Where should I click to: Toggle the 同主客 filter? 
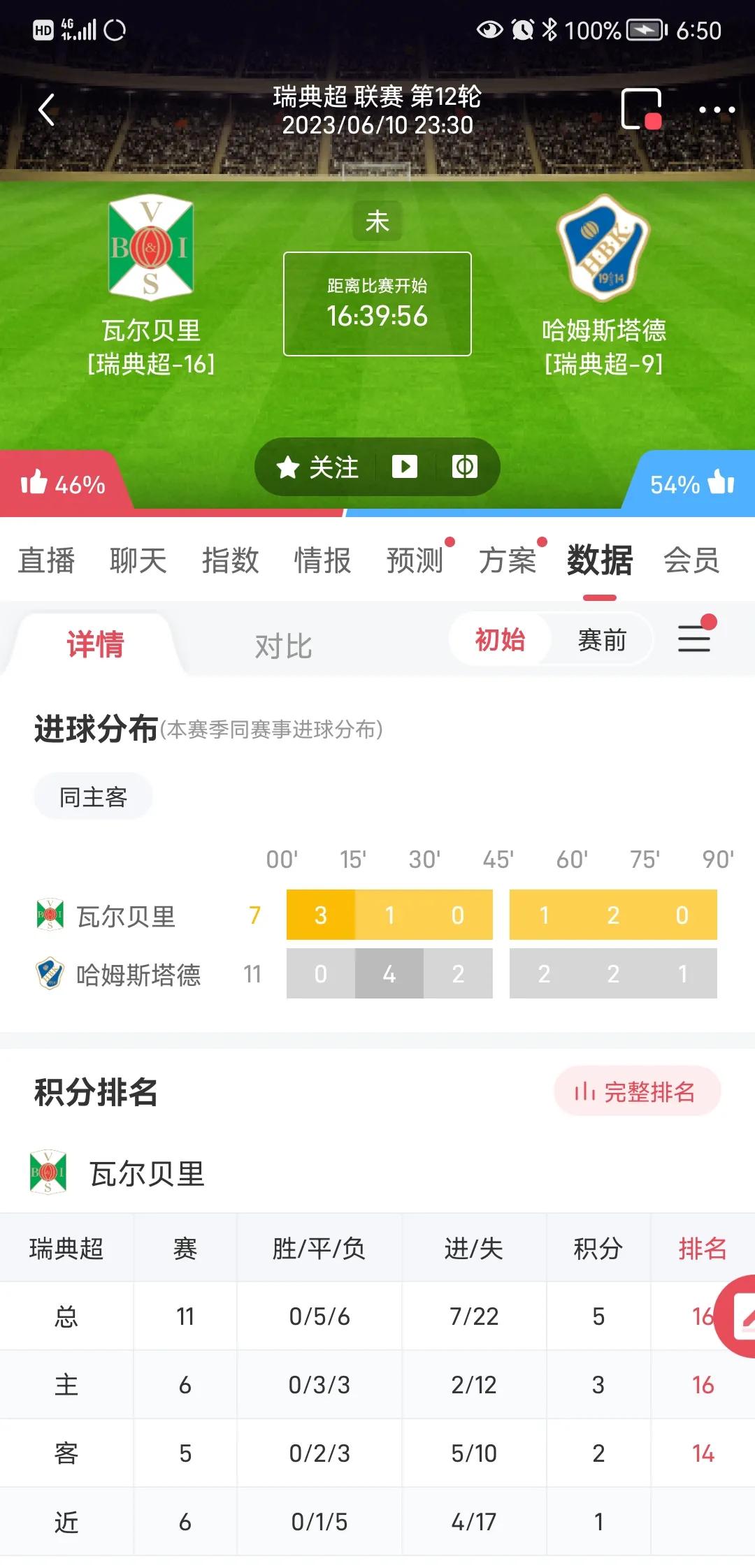click(x=92, y=796)
